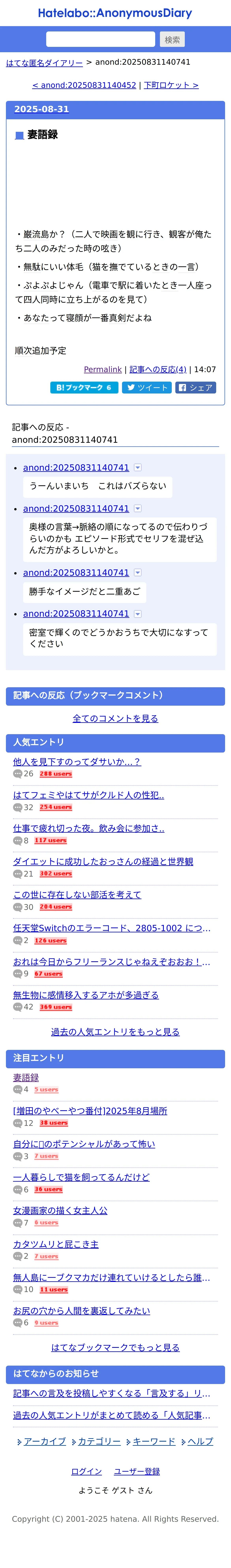This screenshot has width=231, height=1568.
Task: Bookmark with the B!ブックマーク button
Action: (84, 388)
